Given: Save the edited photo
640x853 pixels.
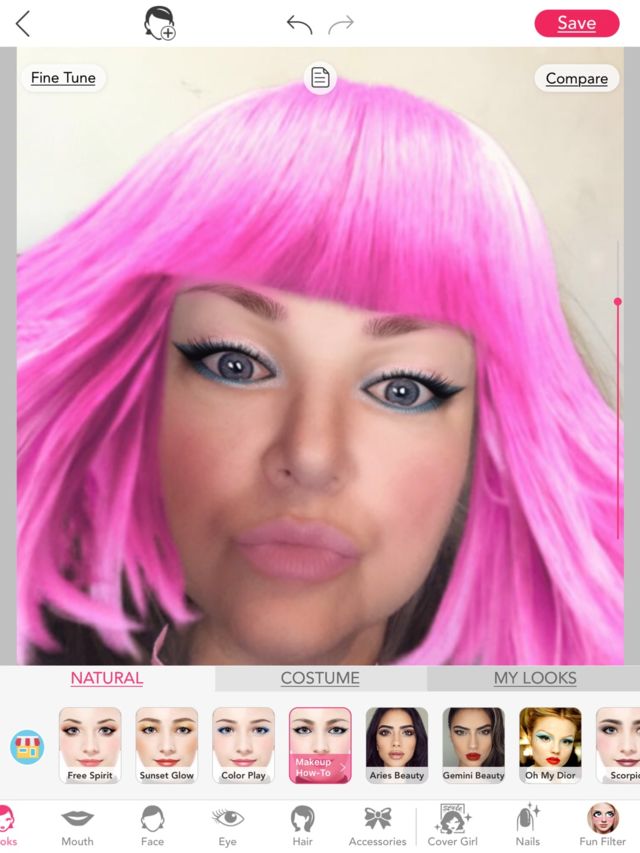Looking at the screenshot, I should 576,23.
